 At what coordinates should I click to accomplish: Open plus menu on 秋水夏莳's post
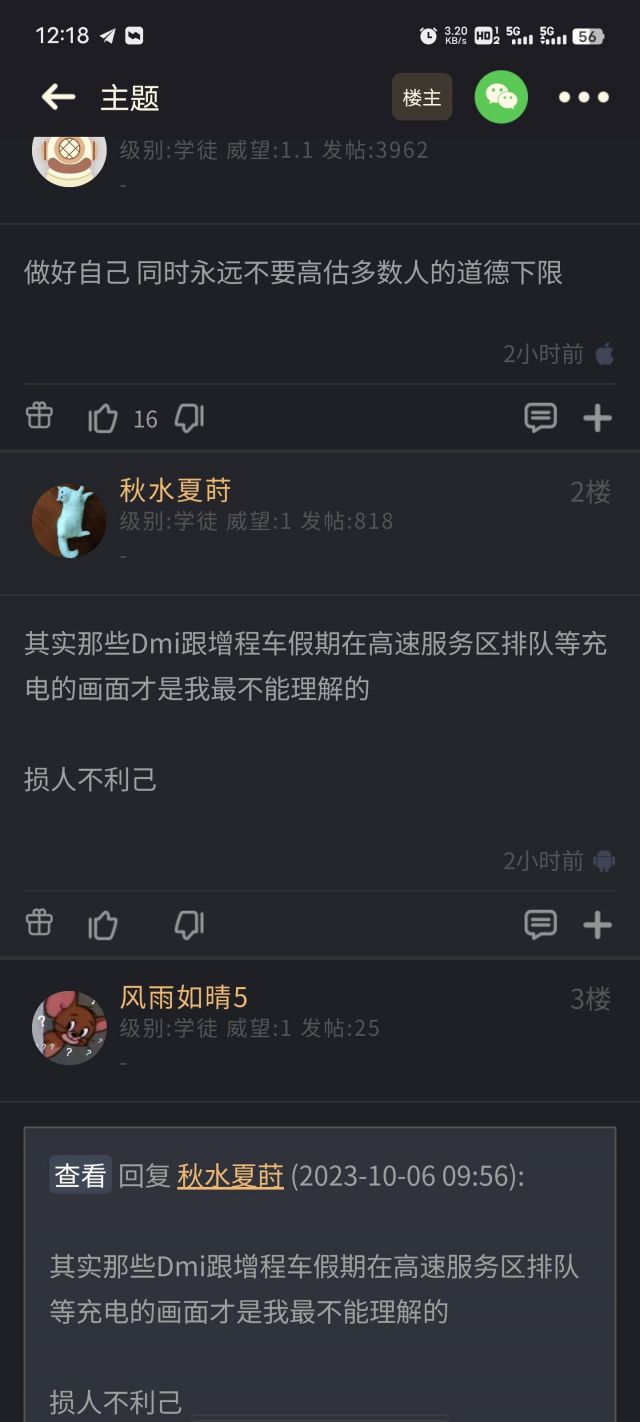pos(597,925)
